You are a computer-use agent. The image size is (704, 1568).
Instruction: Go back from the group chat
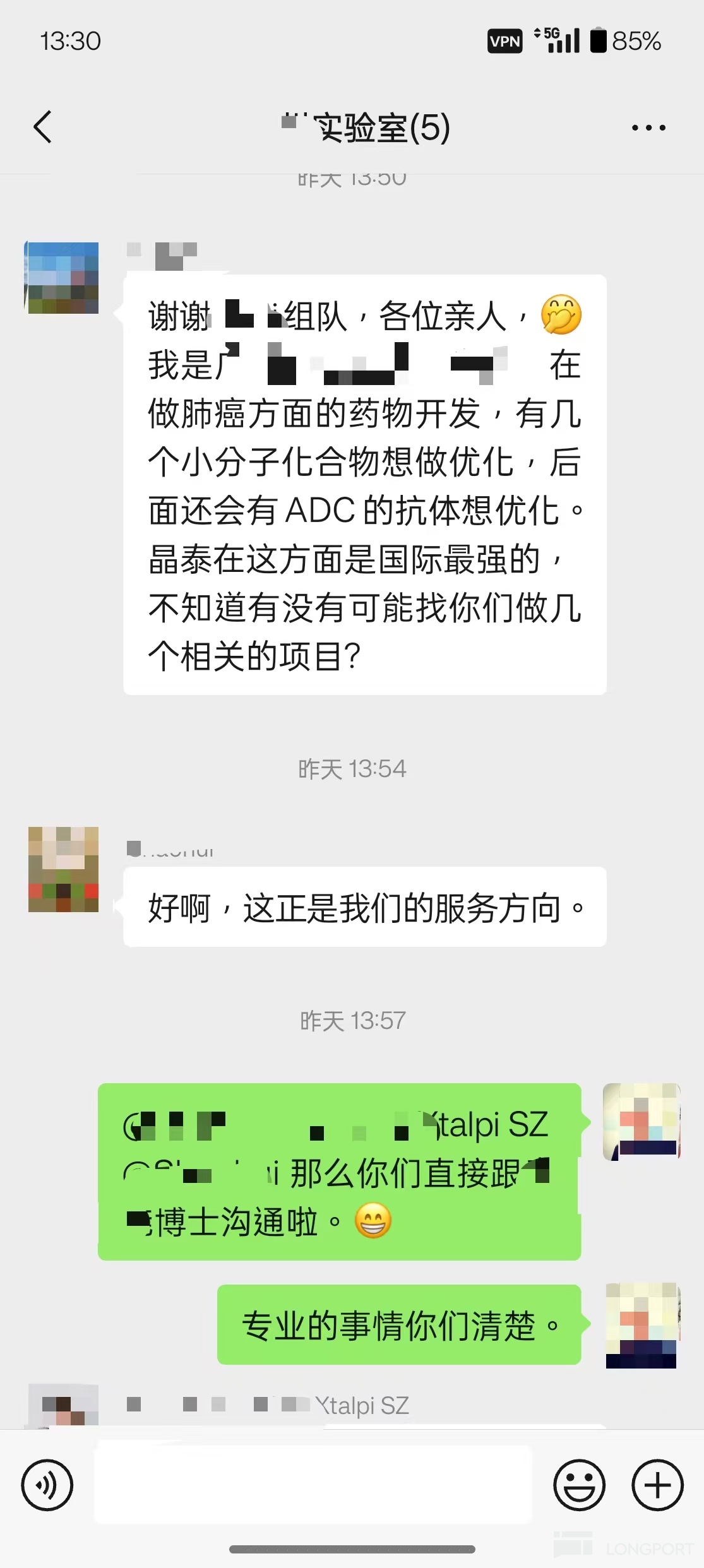43,127
